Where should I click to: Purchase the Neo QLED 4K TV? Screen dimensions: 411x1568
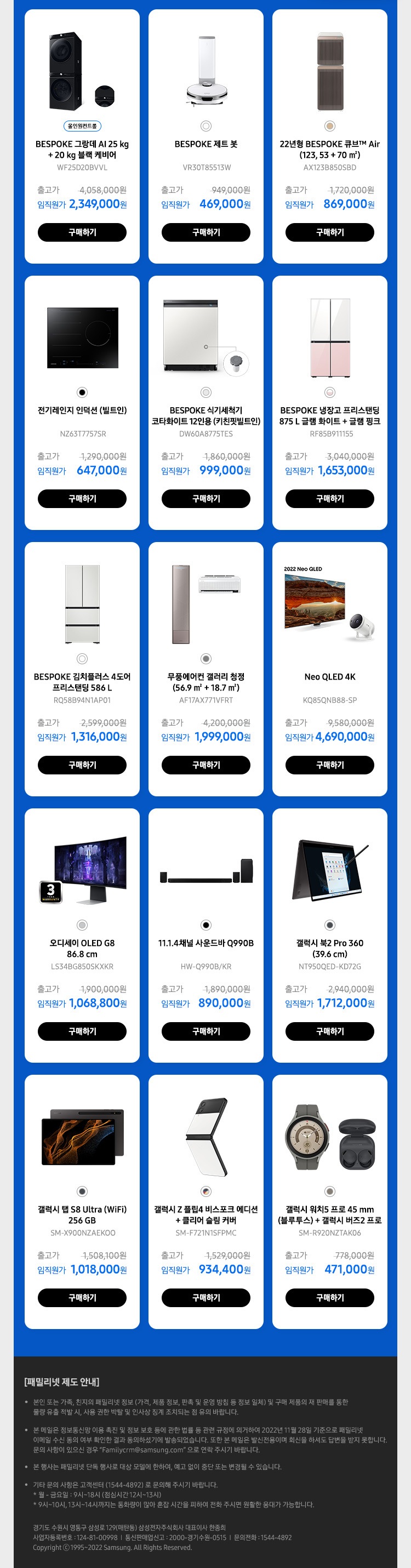[329, 765]
